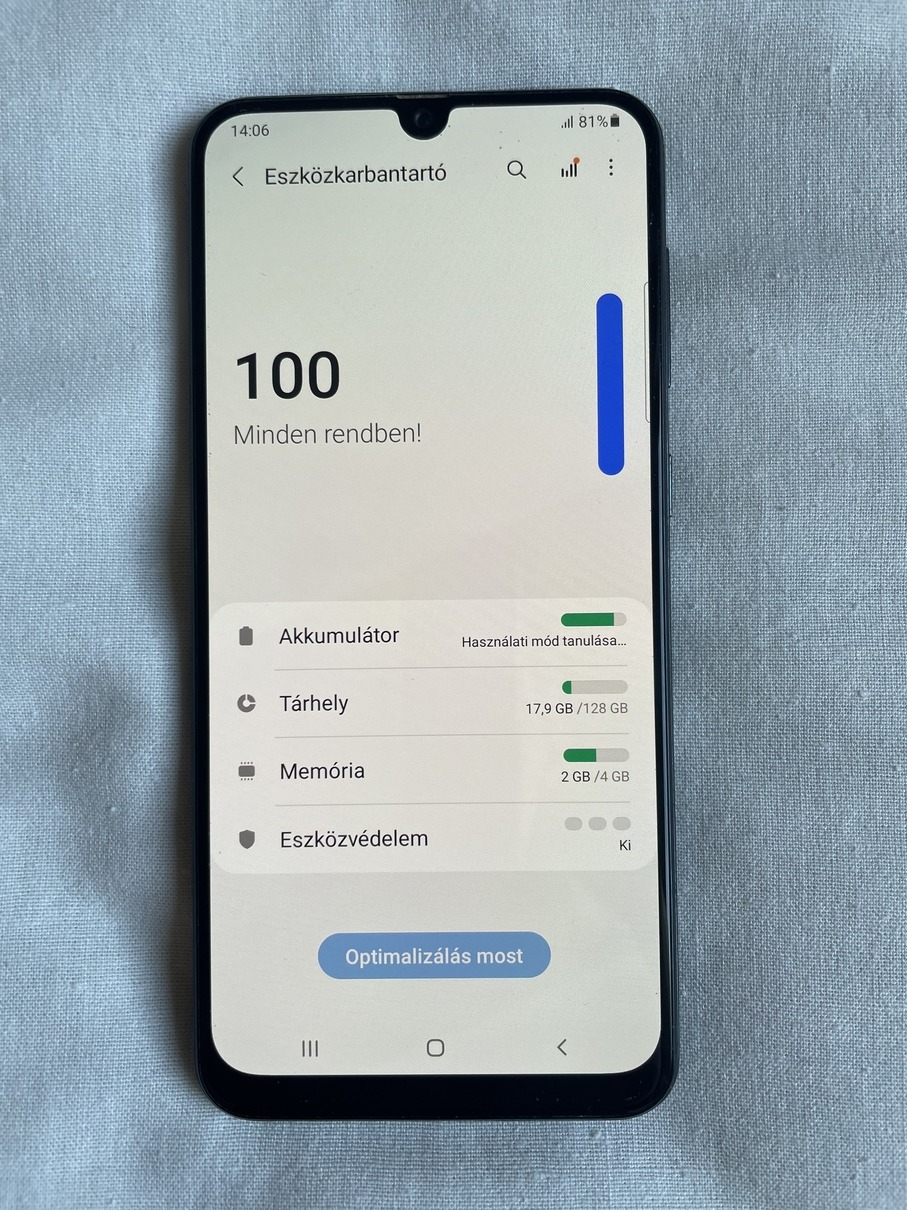Open the usage chart icon
Viewport: 907px width, 1210px height.
tap(569, 169)
